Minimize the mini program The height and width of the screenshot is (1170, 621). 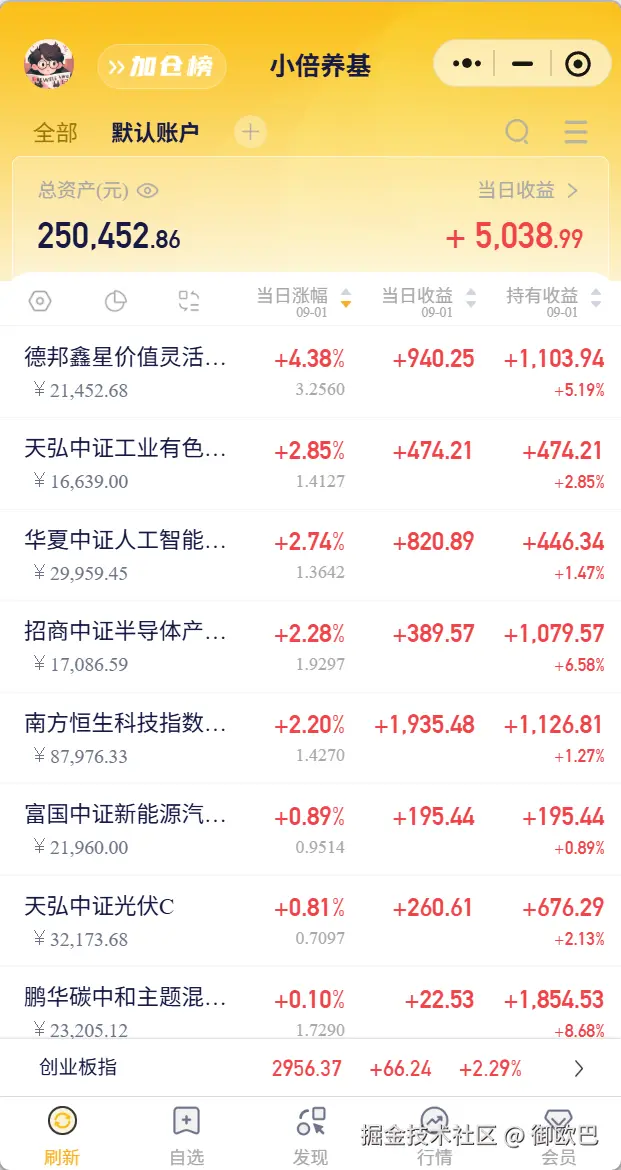(x=522, y=64)
